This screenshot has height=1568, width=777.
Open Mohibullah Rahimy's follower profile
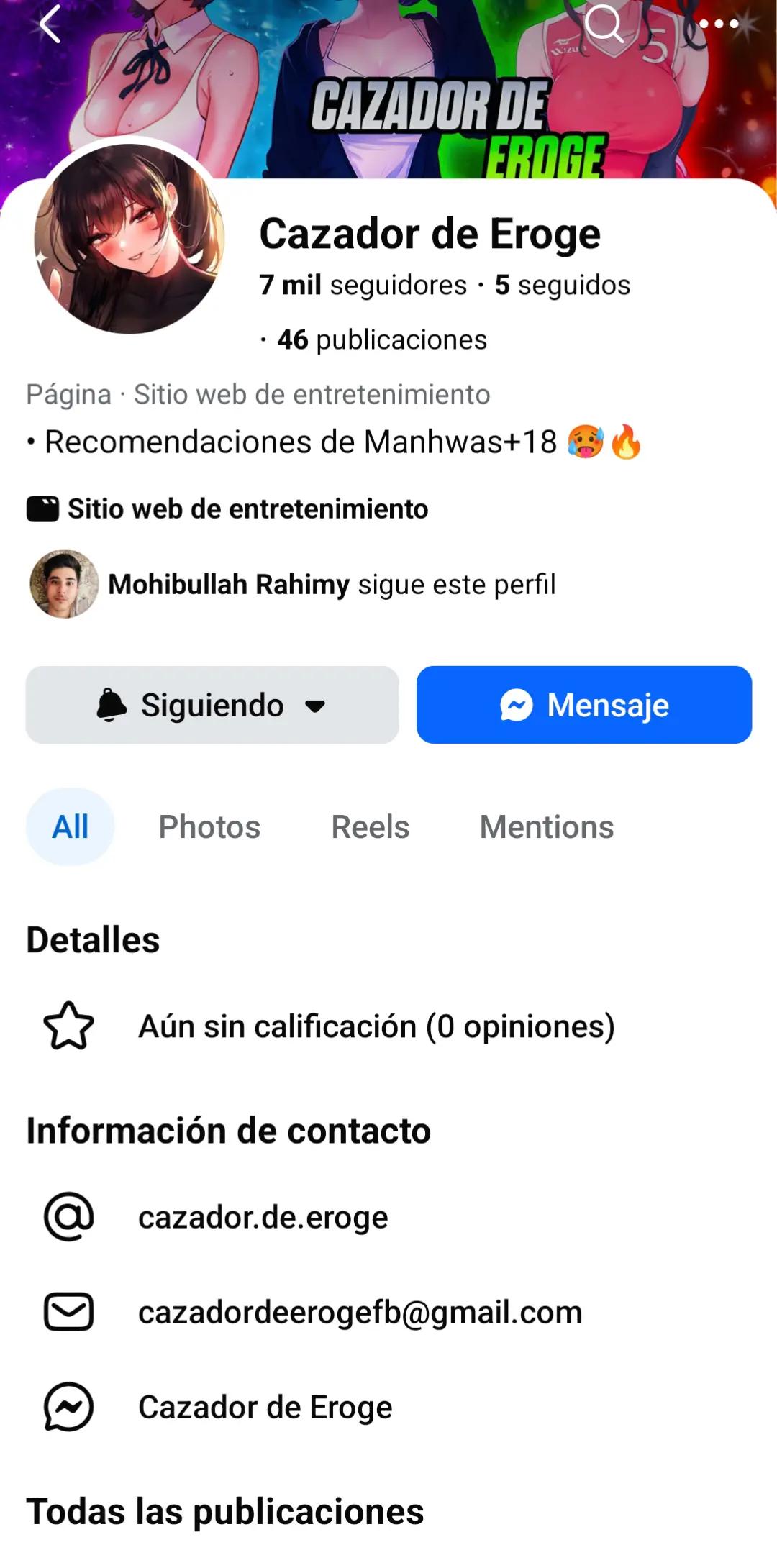coord(229,584)
